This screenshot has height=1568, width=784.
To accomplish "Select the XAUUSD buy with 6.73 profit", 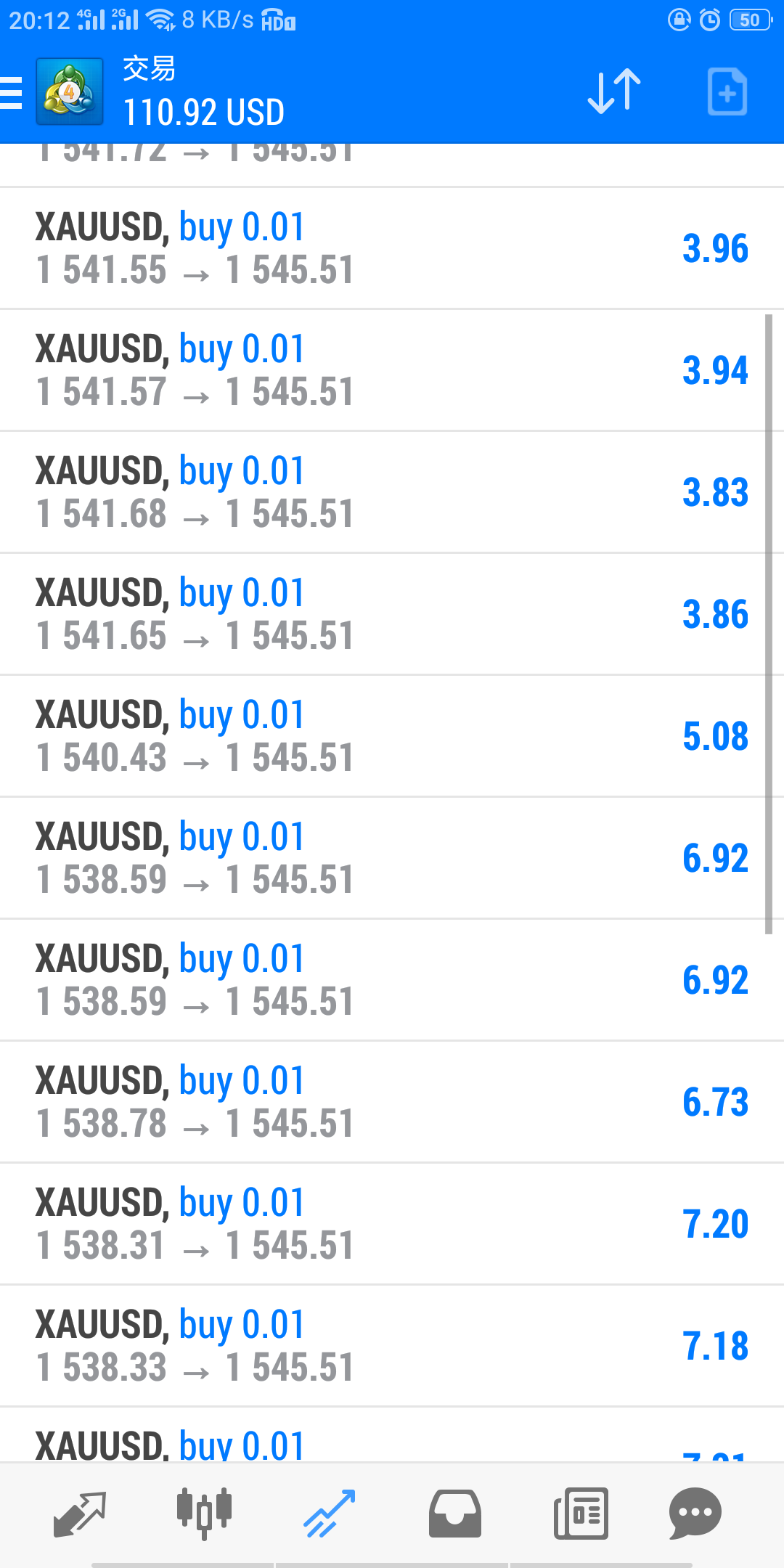I will 392,1102.
